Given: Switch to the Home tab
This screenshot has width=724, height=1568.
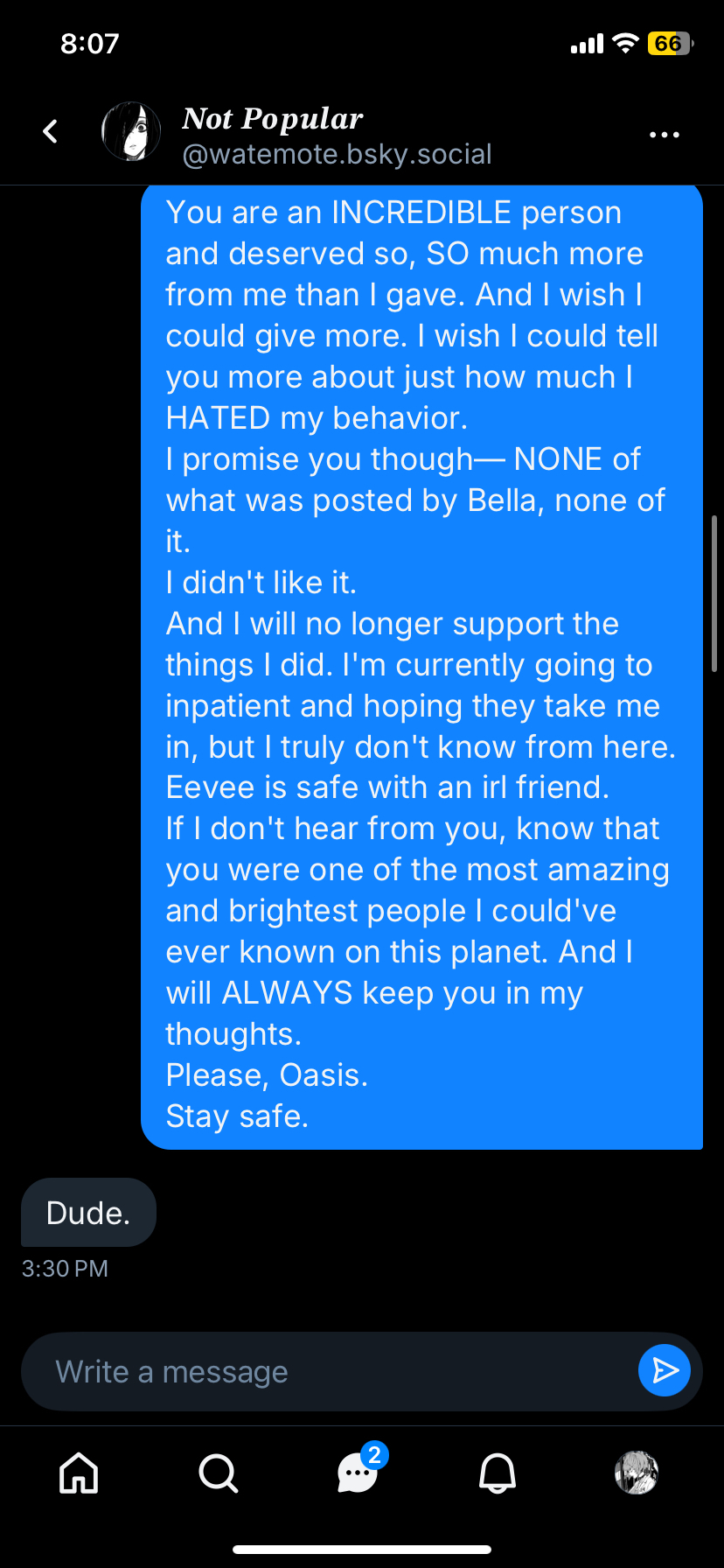Looking at the screenshot, I should (x=79, y=1473).
